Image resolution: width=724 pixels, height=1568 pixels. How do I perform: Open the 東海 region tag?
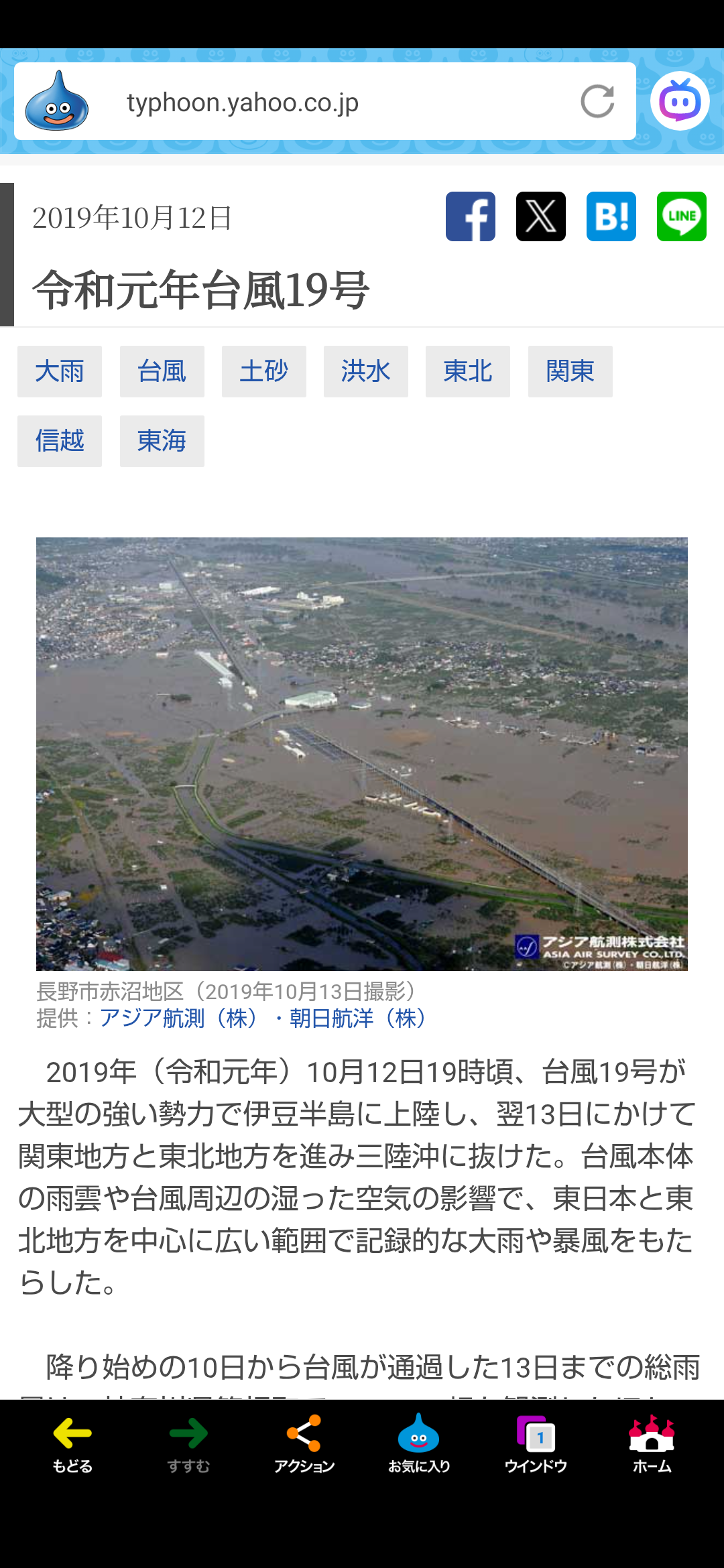(162, 441)
